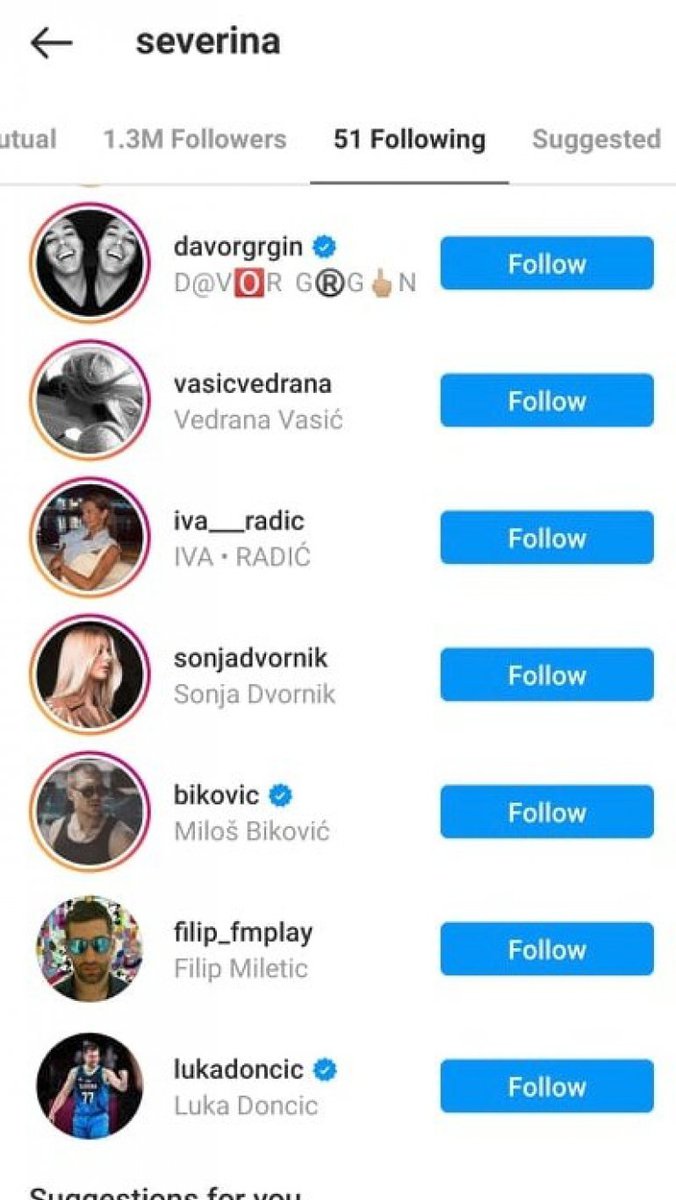Go back using the arrow icon
Image resolution: width=676 pixels, height=1200 pixels.
51,43
